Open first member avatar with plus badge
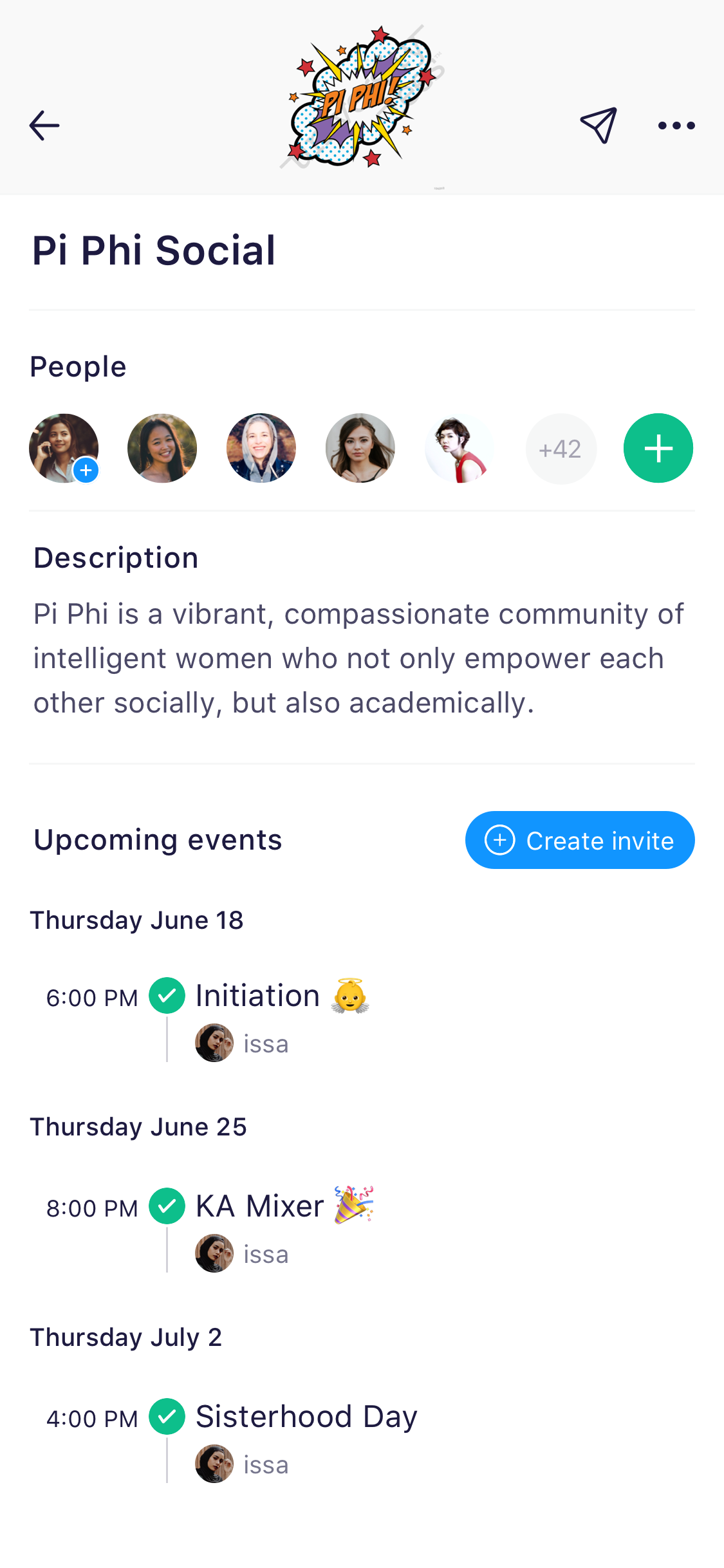724x1568 pixels. (64, 448)
